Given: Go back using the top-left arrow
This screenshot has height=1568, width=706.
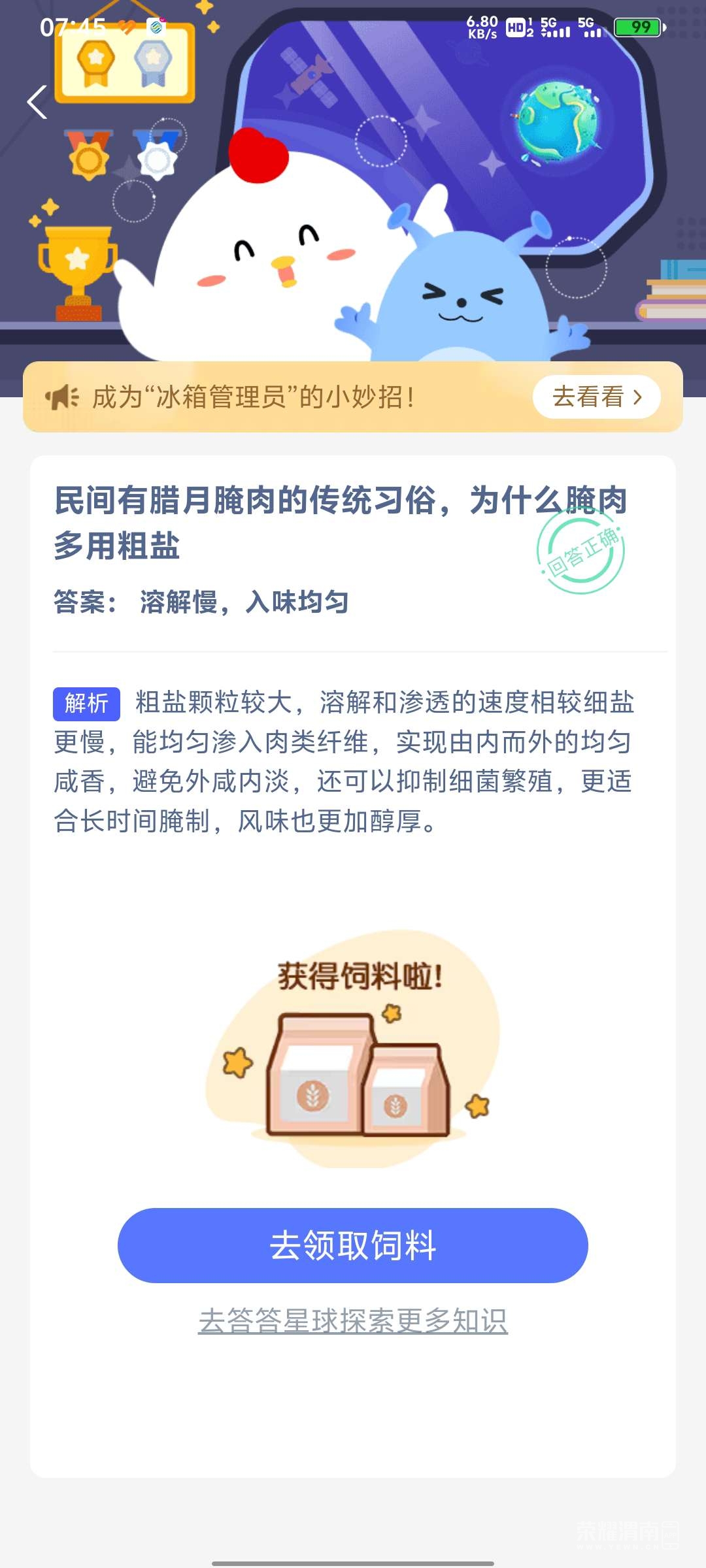Looking at the screenshot, I should point(37,103).
